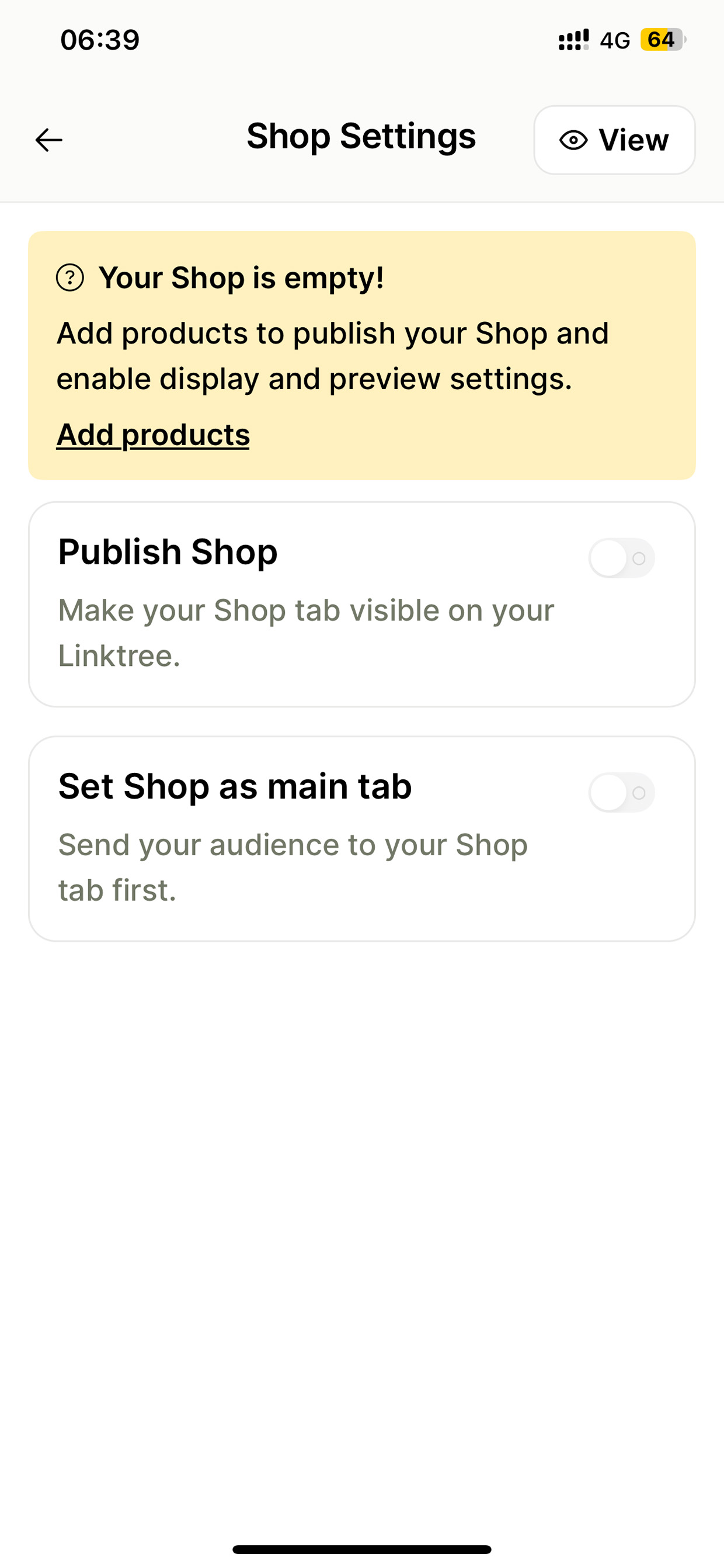
Task: Enable Set Shop as main tab
Action: click(x=621, y=792)
